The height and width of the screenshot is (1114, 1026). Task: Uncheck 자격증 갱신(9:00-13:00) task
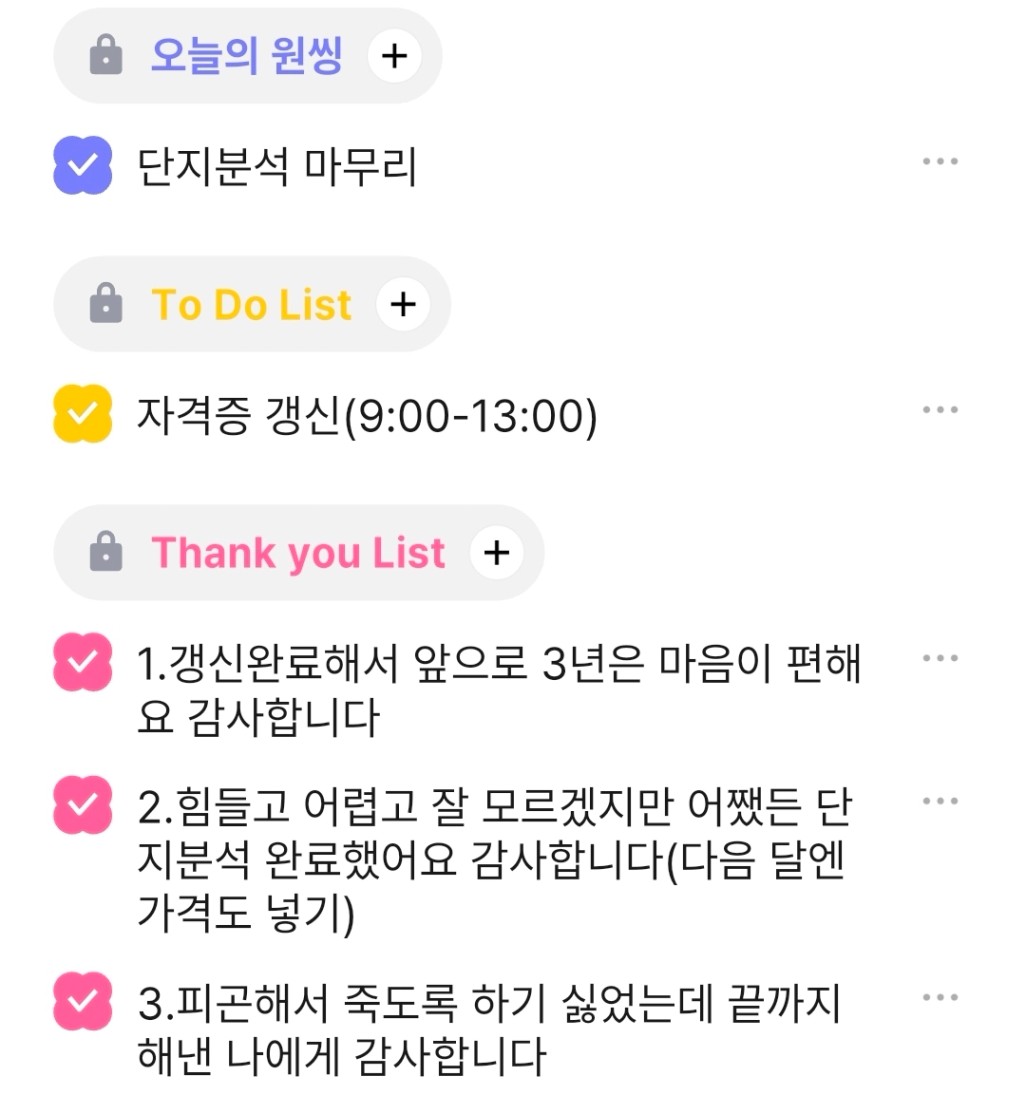[x=83, y=414]
